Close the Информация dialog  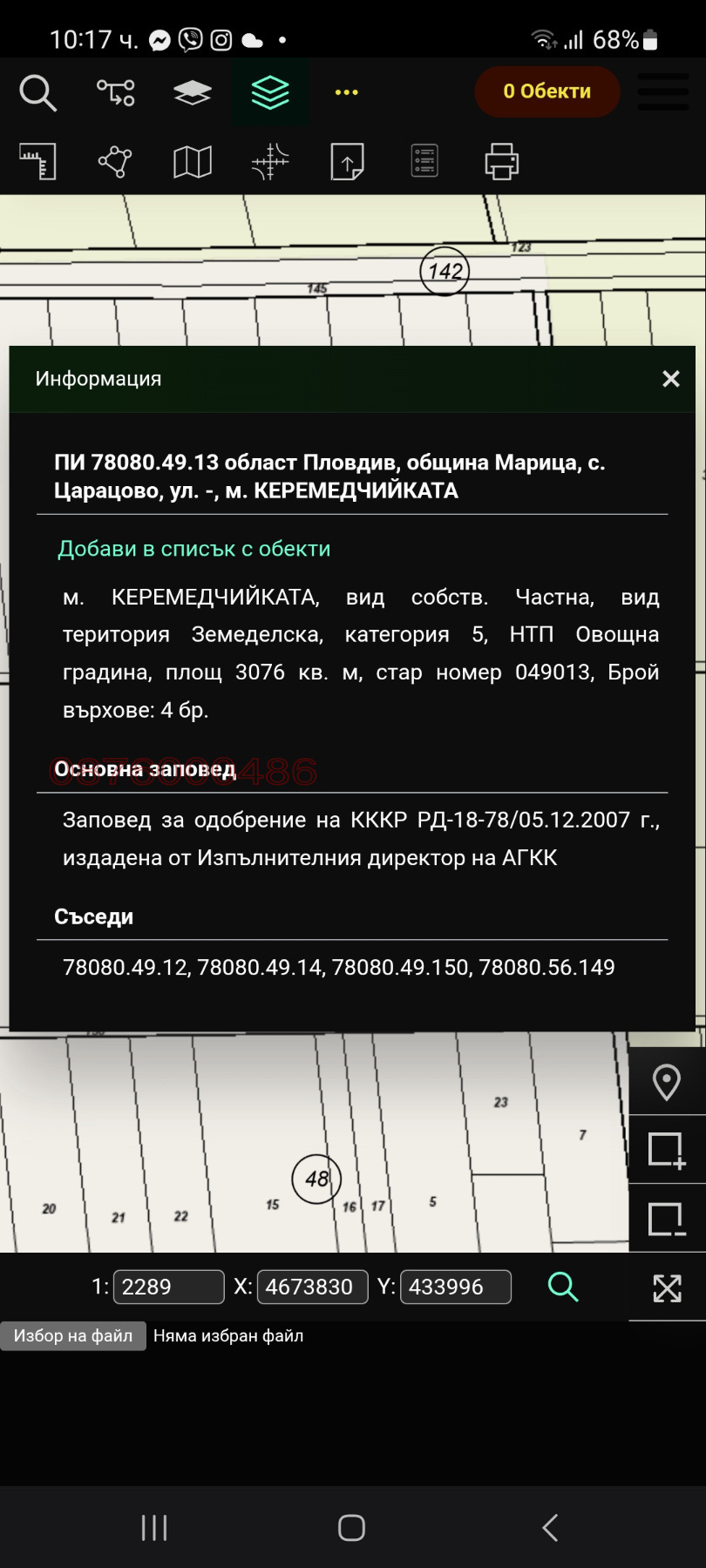click(x=670, y=379)
